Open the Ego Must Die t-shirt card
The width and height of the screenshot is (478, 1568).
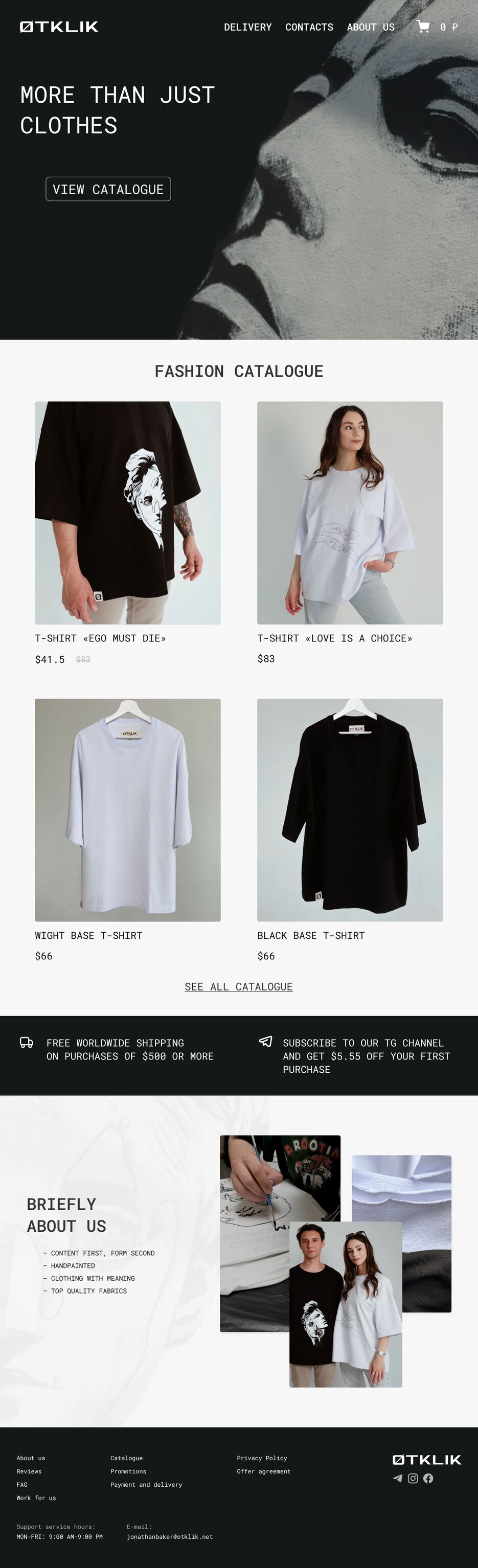127,513
